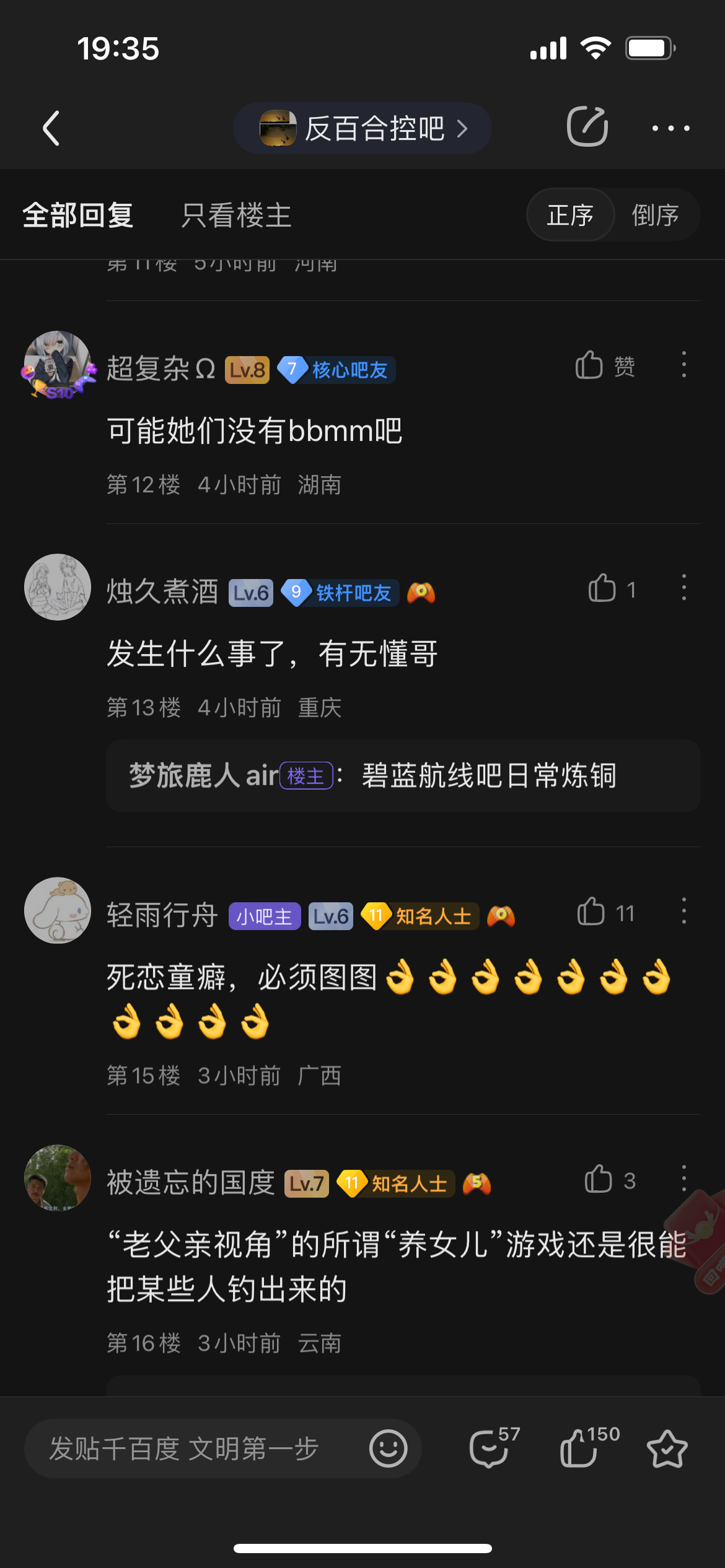Open more options on 轻雨行舟's reply

coord(684,912)
